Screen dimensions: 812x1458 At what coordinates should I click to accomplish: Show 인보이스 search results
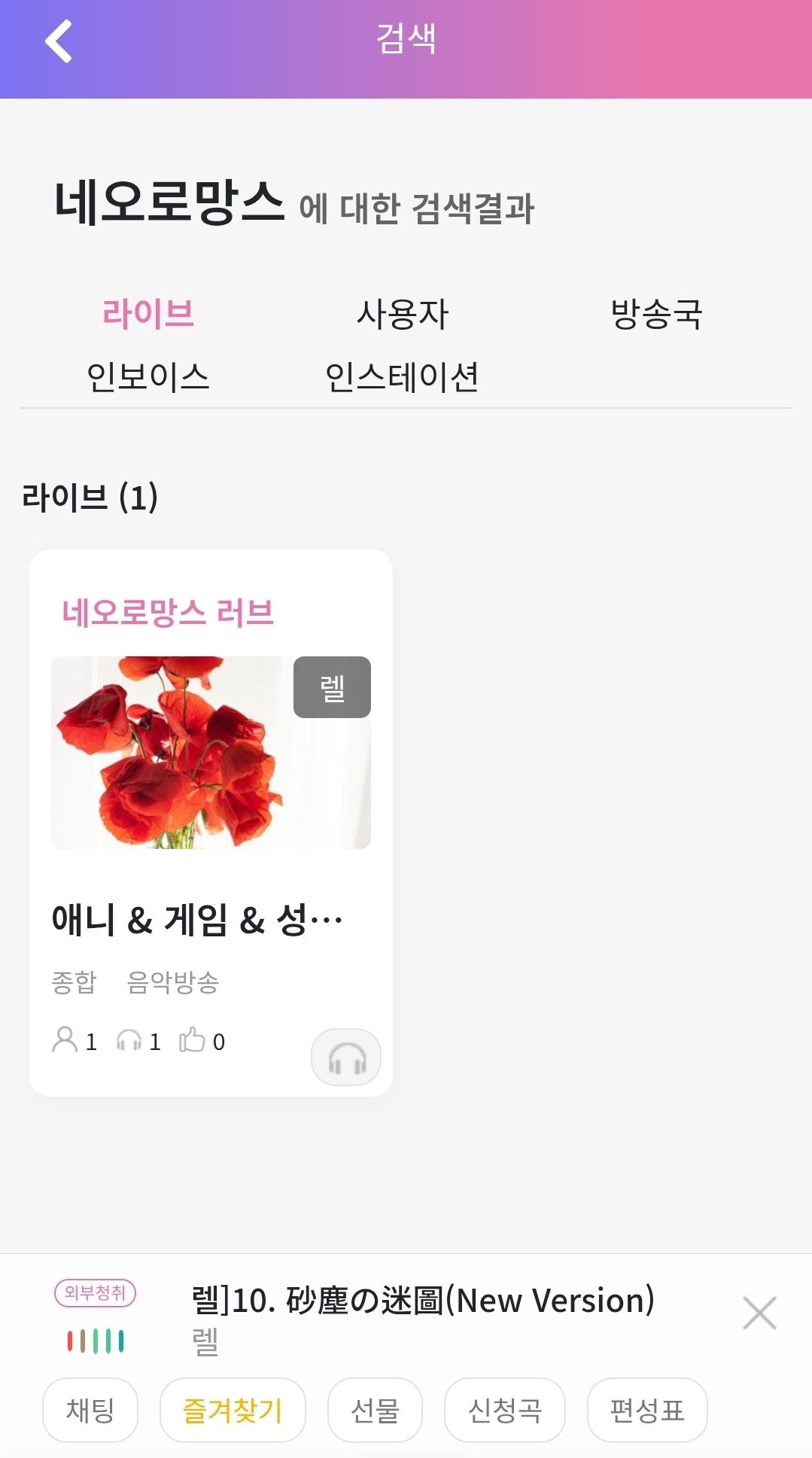148,376
